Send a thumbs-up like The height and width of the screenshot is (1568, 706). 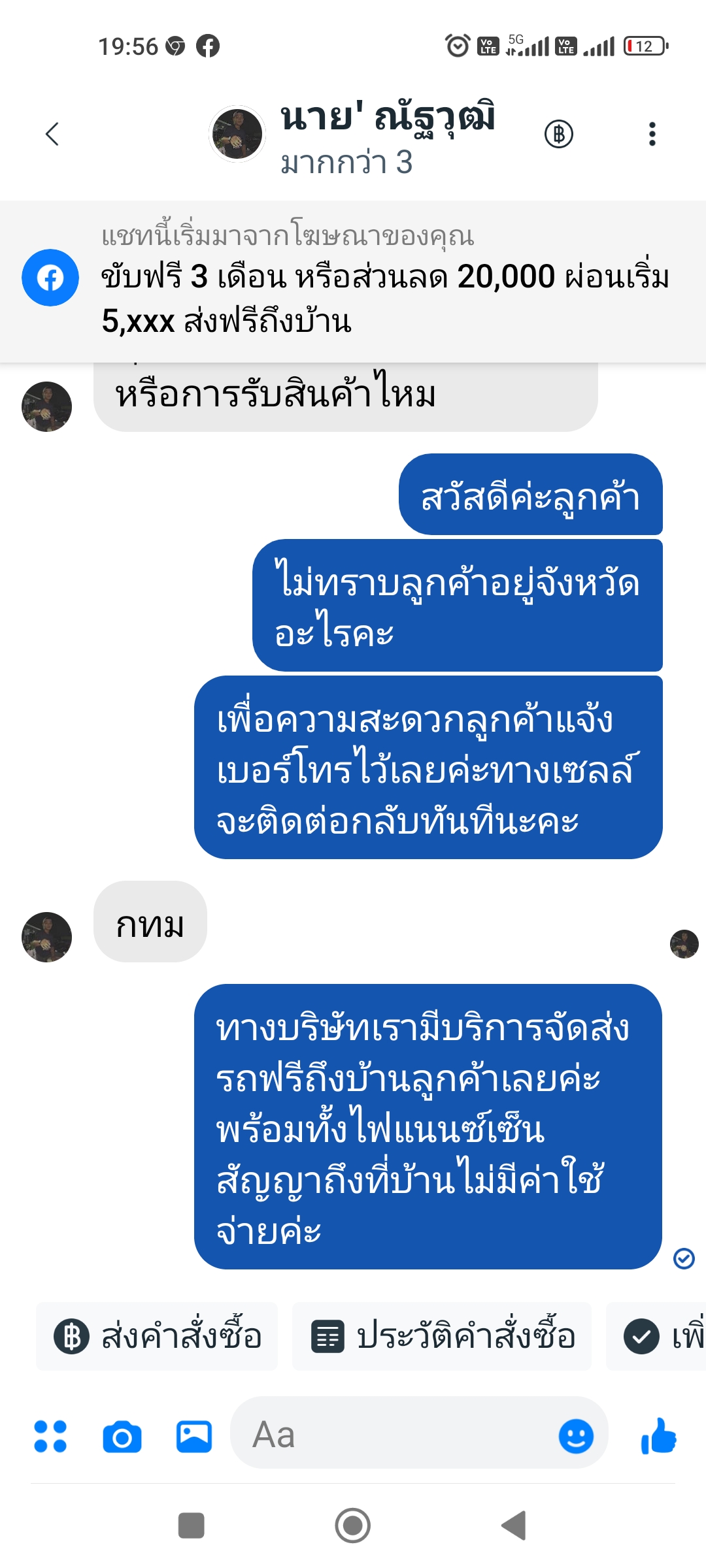click(658, 1435)
